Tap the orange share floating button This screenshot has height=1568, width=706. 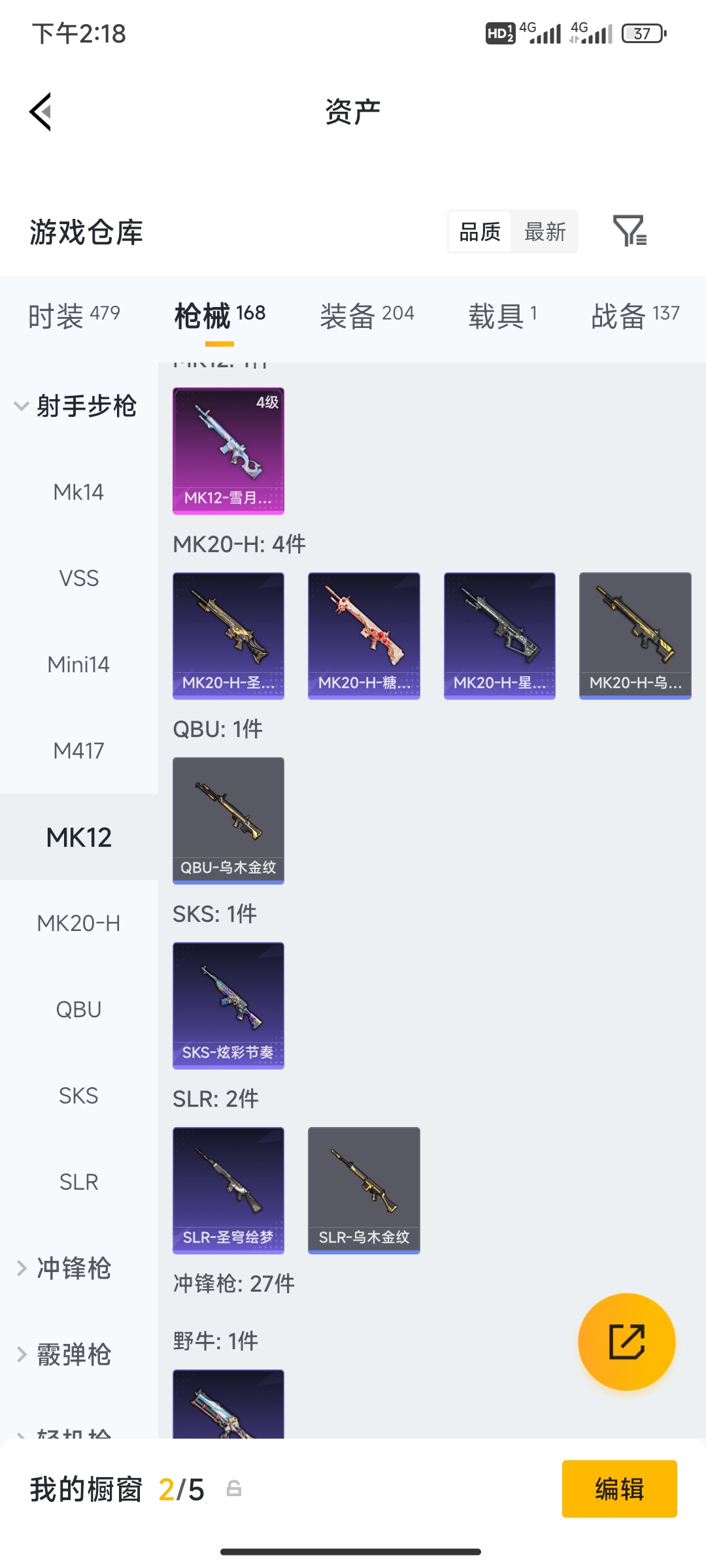[x=626, y=1342]
